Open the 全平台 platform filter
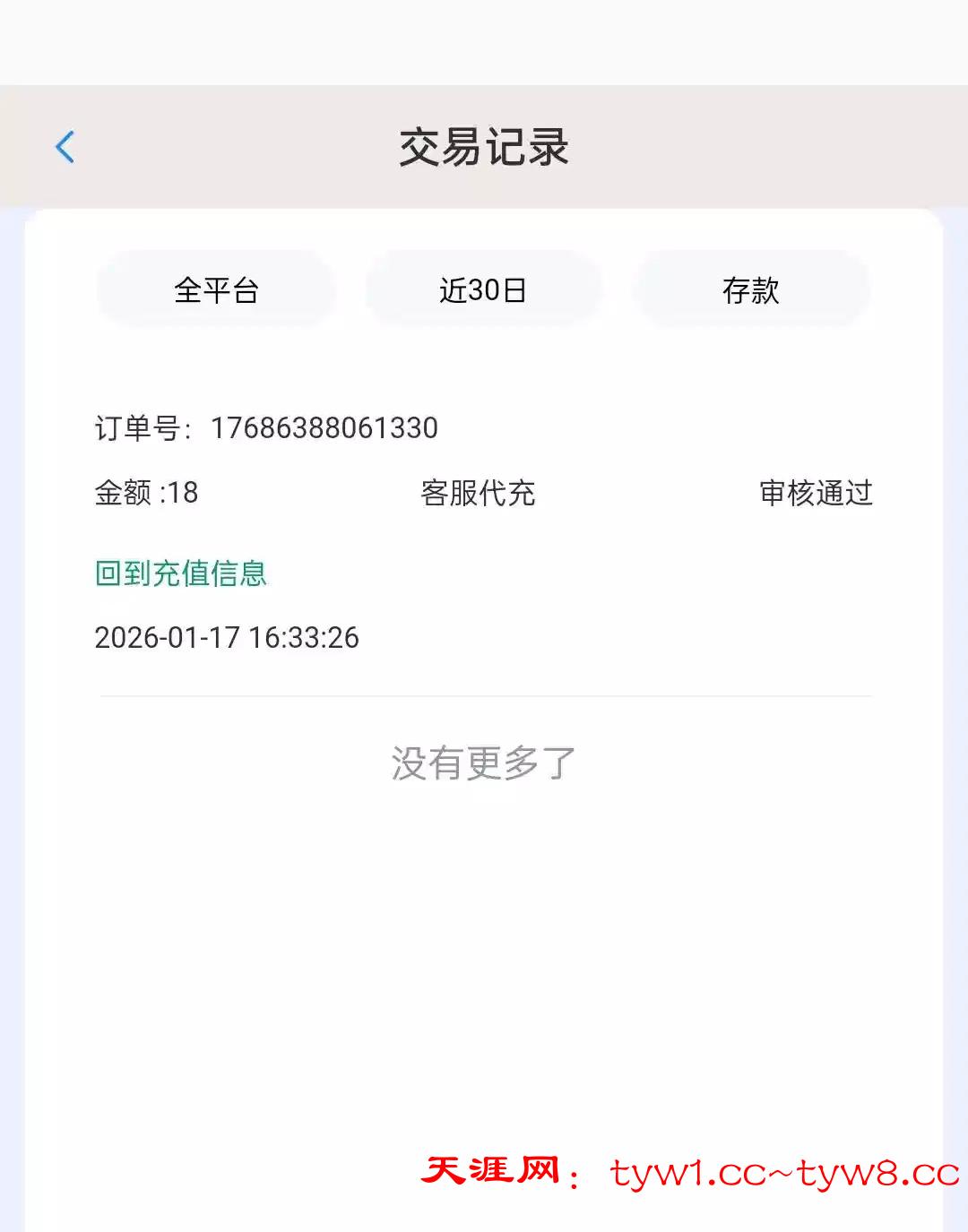Image resolution: width=968 pixels, height=1232 pixels. (216, 289)
